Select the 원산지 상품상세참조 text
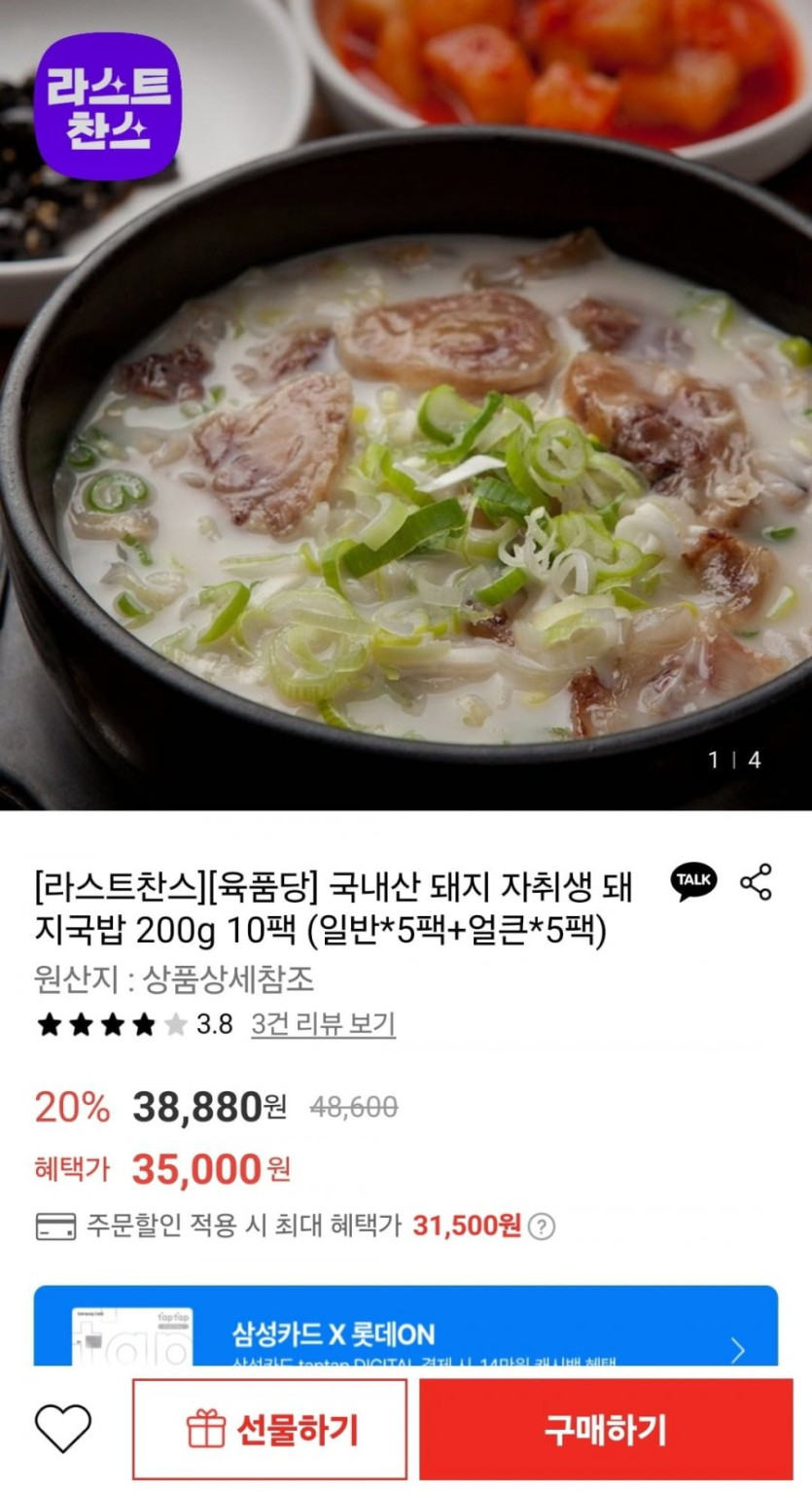Image resolution: width=812 pixels, height=1493 pixels. (175, 977)
